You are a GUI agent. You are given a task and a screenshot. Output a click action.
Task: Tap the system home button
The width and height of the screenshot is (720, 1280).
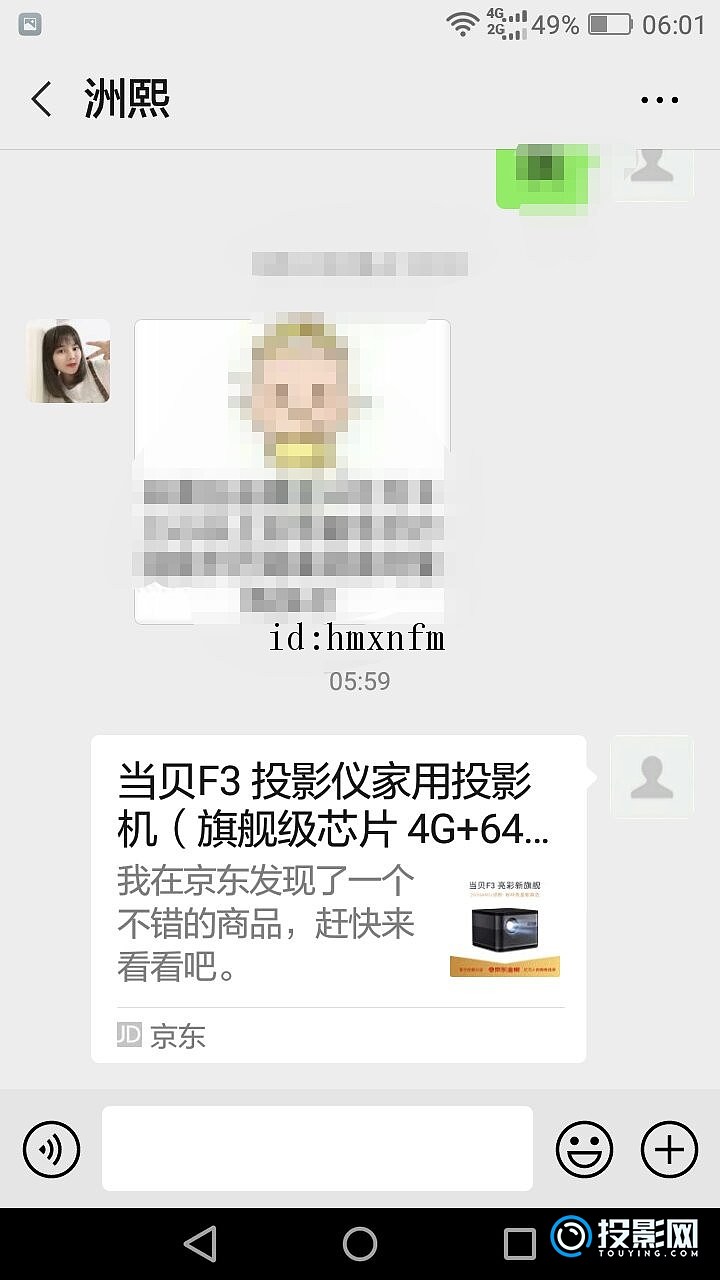pos(360,1243)
